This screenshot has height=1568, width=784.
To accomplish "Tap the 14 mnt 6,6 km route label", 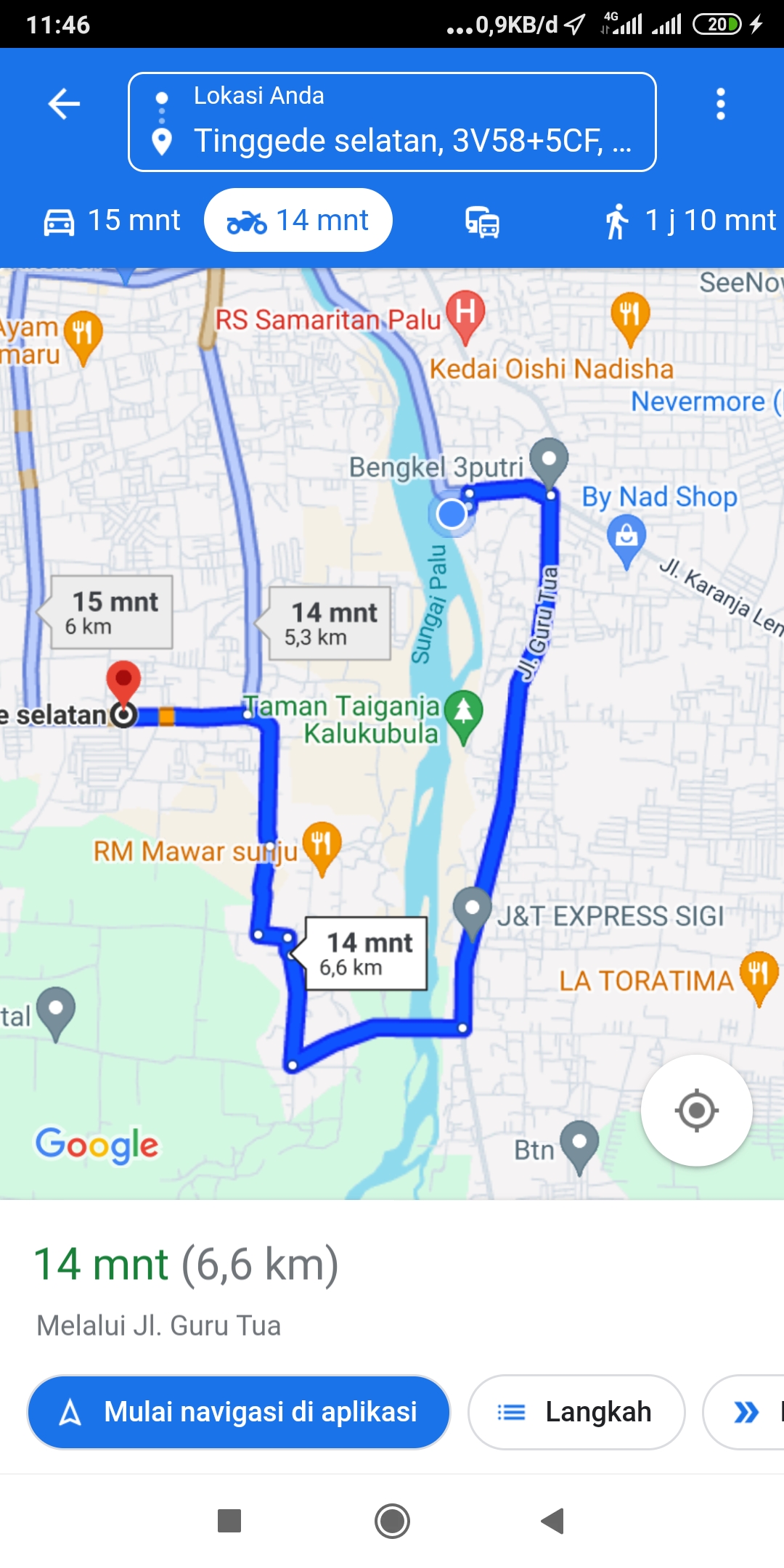I will (x=367, y=953).
